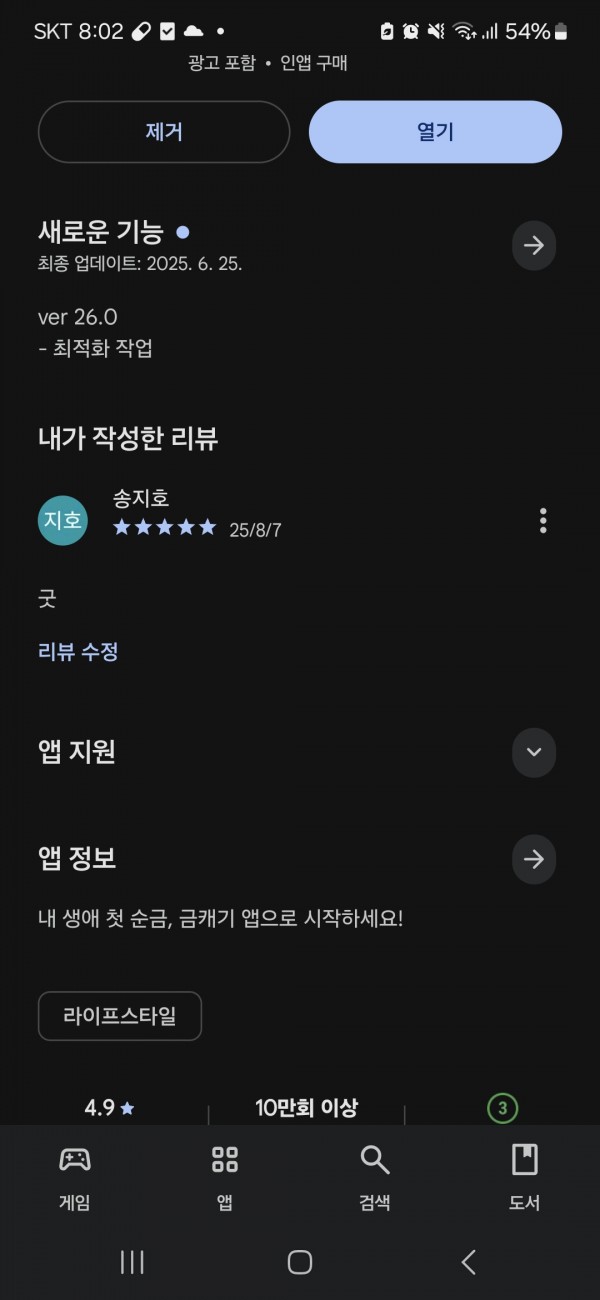Select the 라이프스타일 chip
Image resolution: width=600 pixels, height=1300 pixels.
click(x=120, y=1016)
